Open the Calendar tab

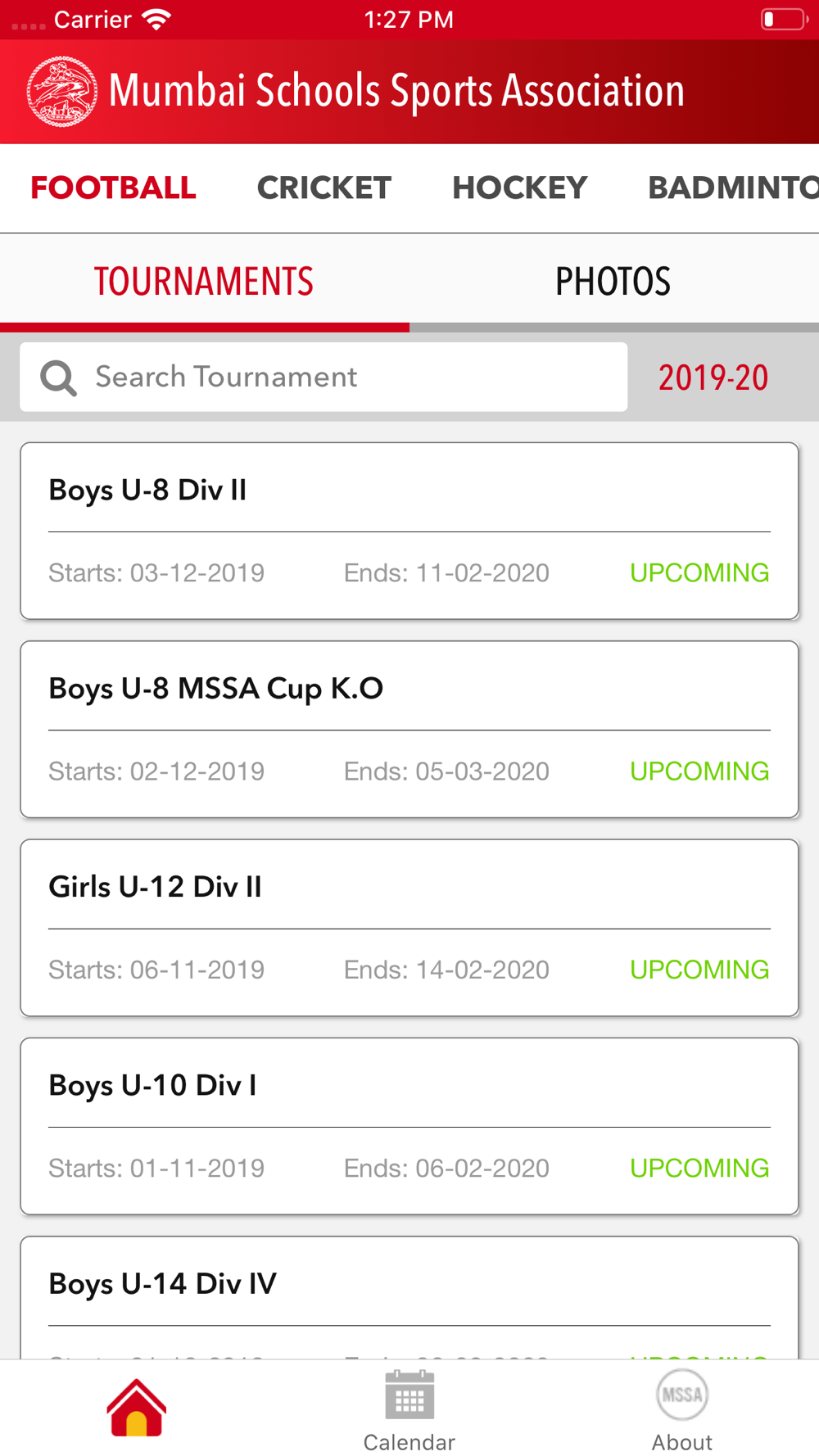point(409,1411)
